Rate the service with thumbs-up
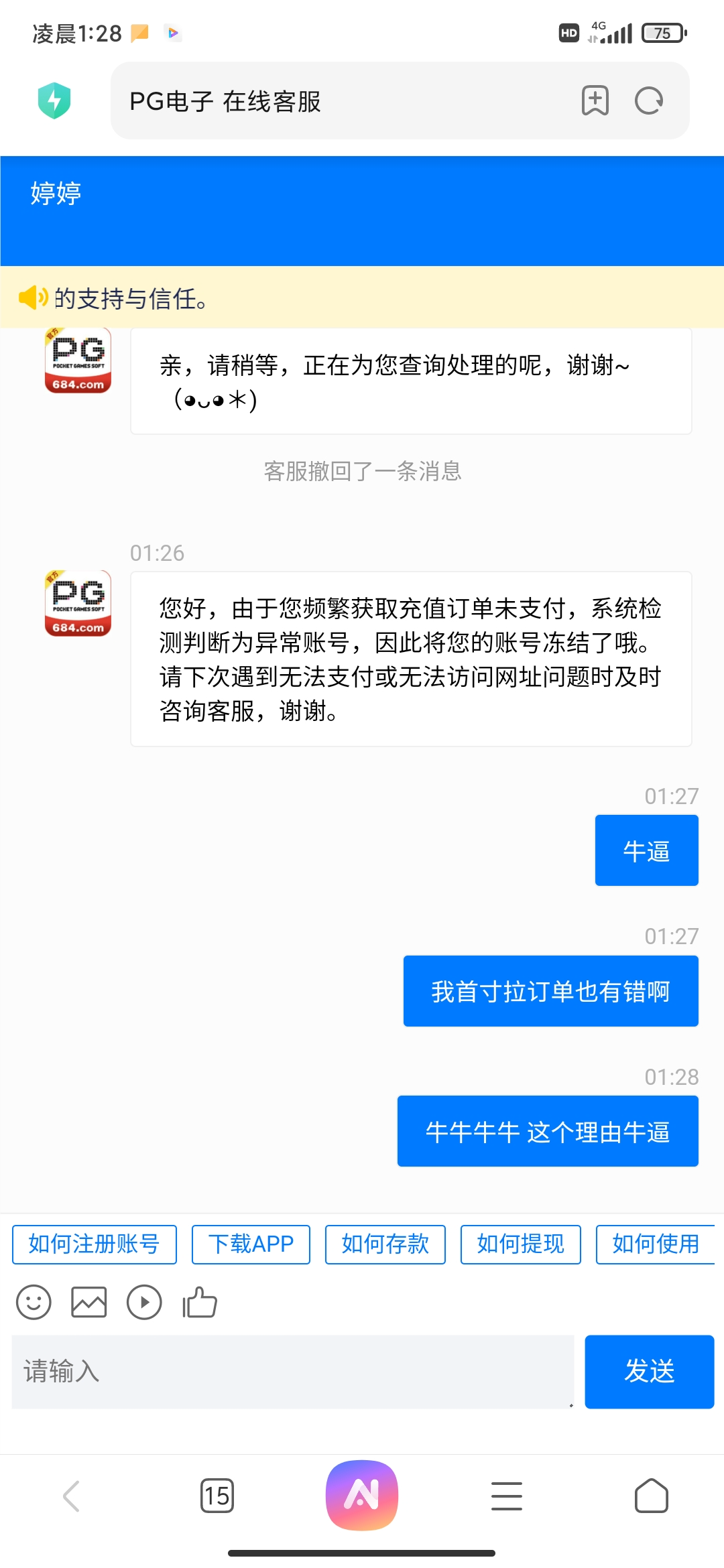The width and height of the screenshot is (724, 1568). [x=200, y=1303]
